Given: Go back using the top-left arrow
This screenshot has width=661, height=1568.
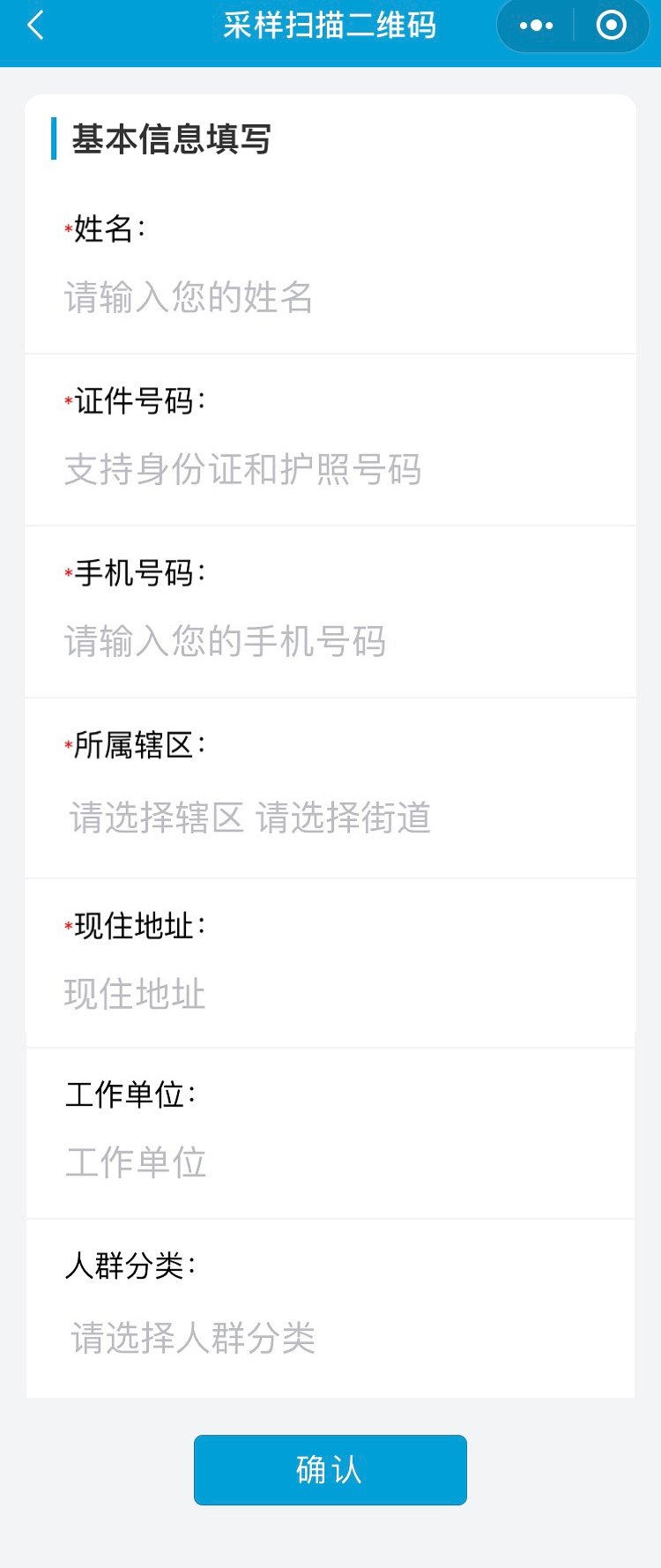Looking at the screenshot, I should point(35,26).
